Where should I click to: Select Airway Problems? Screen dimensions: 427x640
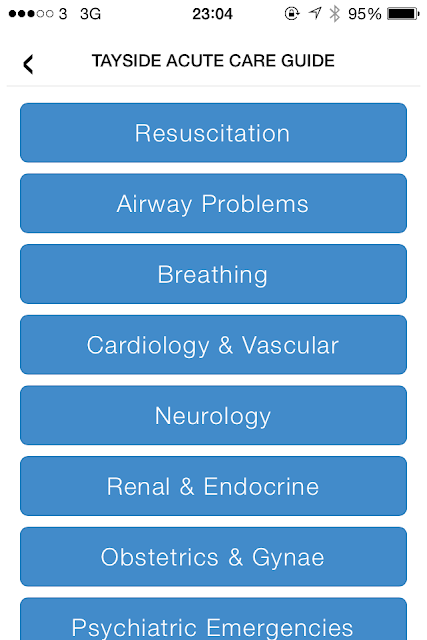213,203
